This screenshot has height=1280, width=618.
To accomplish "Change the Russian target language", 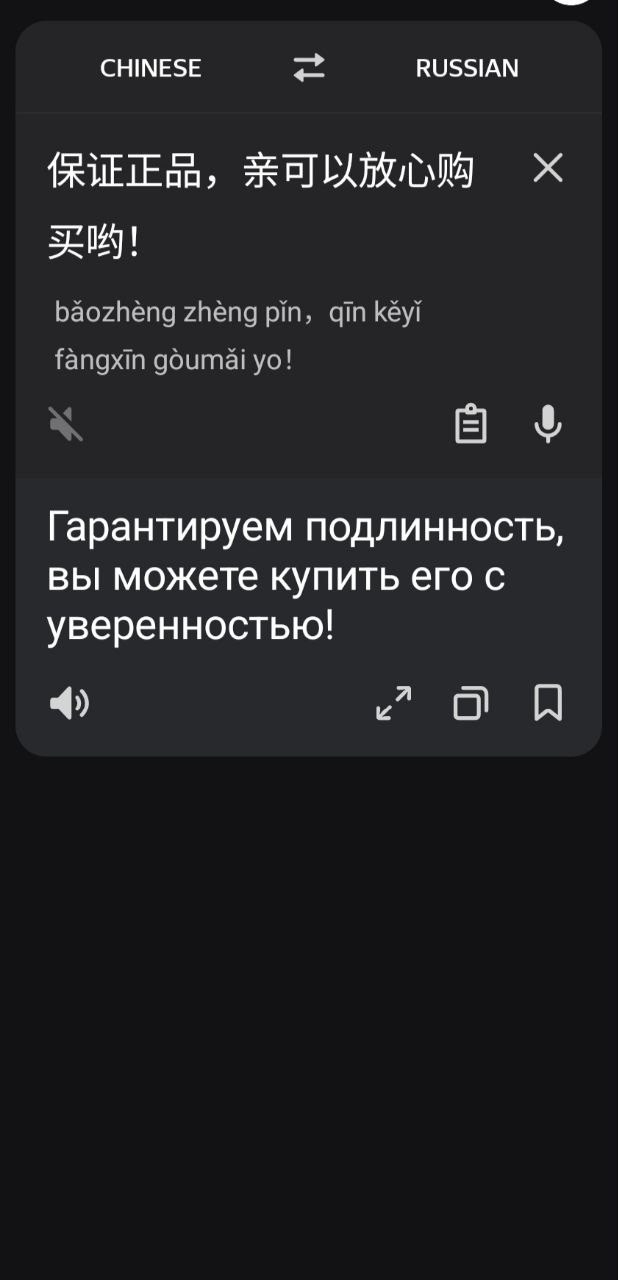I will point(467,68).
